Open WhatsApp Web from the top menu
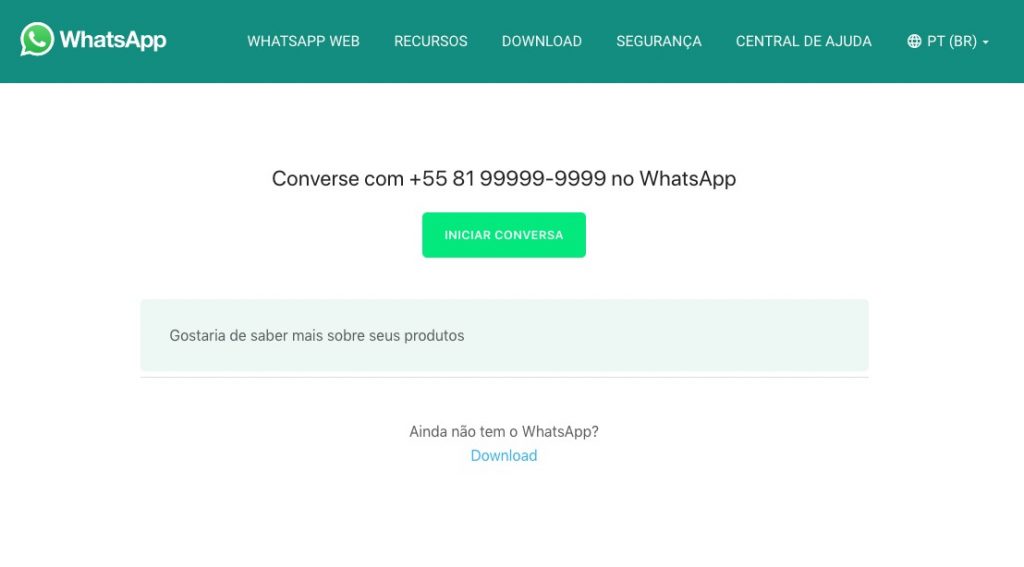This screenshot has width=1024, height=567. (303, 41)
